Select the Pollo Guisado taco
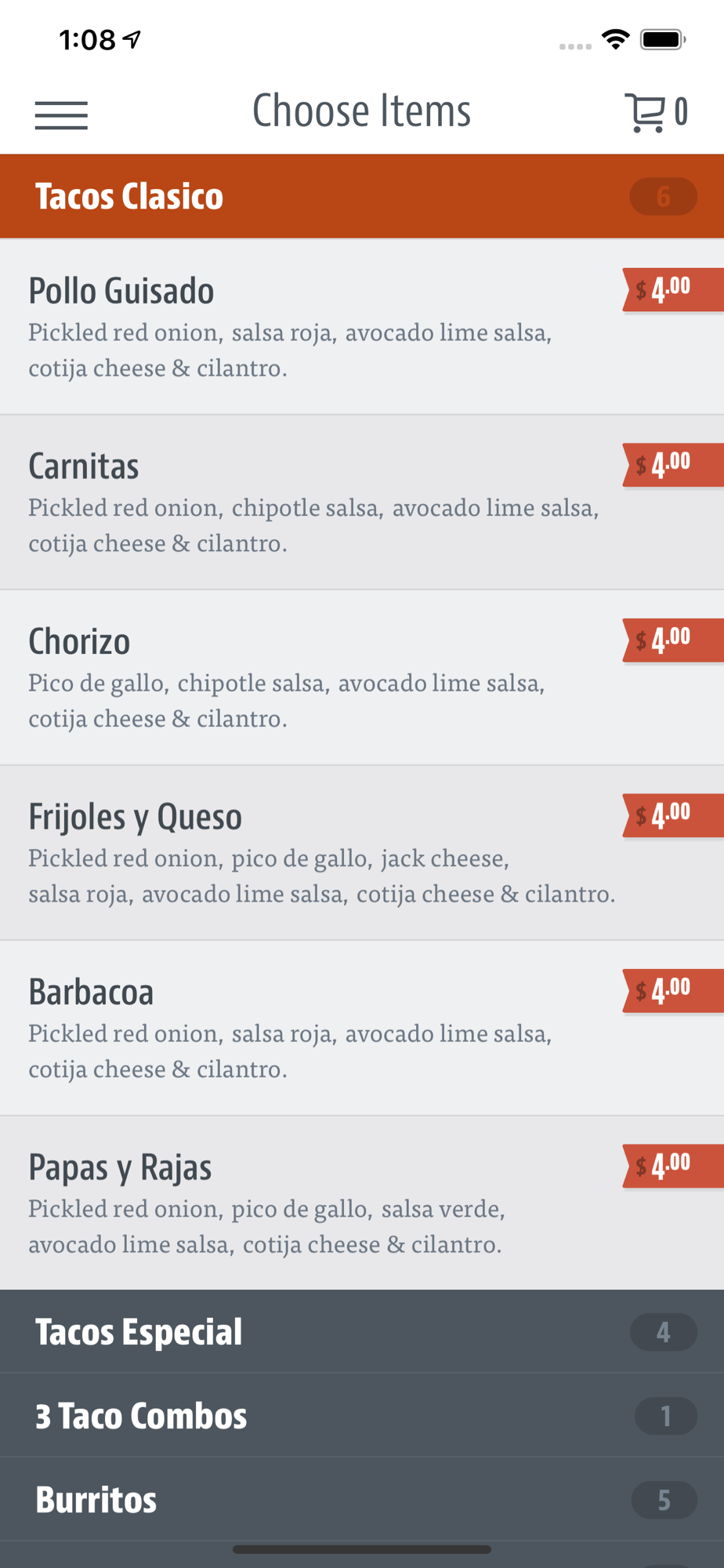The image size is (724, 1568). click(362, 326)
